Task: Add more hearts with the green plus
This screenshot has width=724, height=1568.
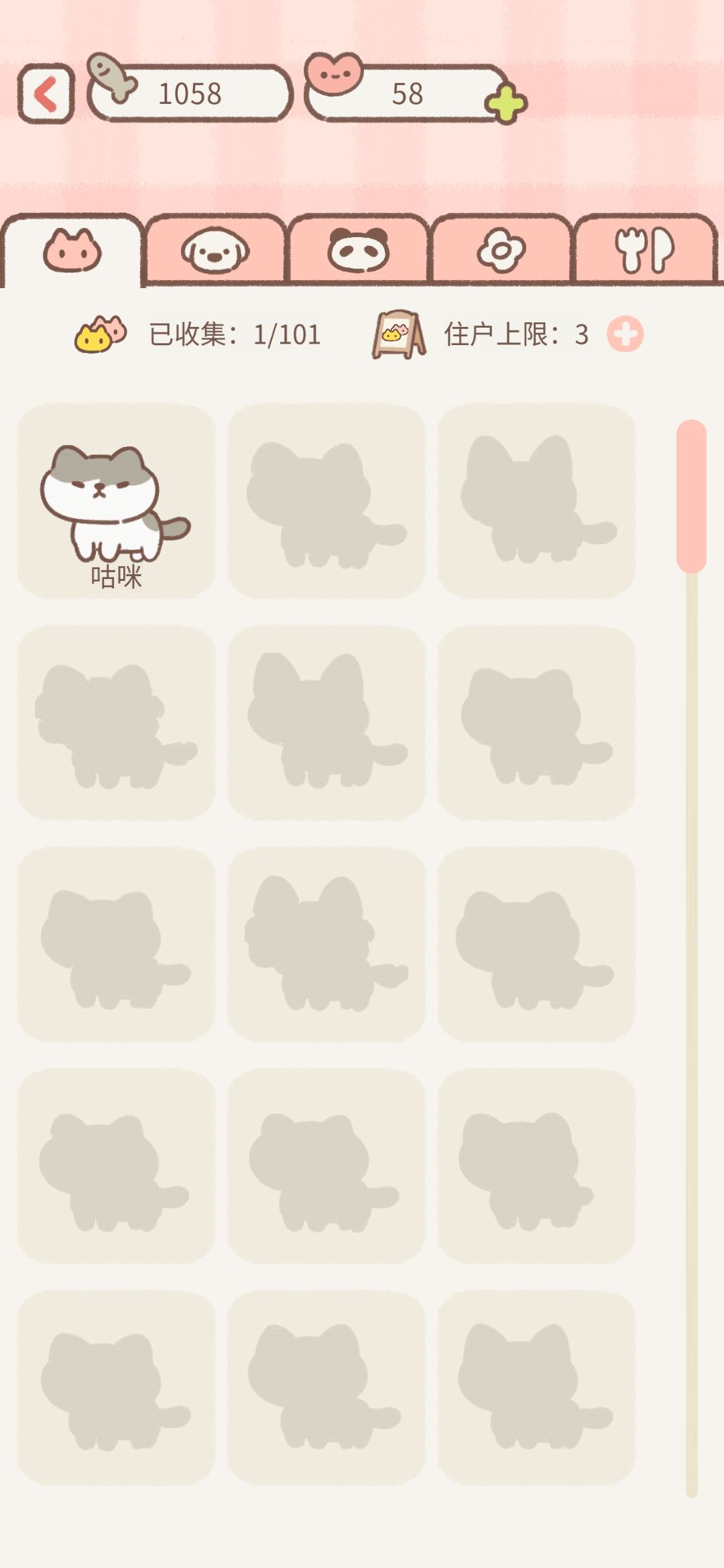Action: (x=506, y=104)
